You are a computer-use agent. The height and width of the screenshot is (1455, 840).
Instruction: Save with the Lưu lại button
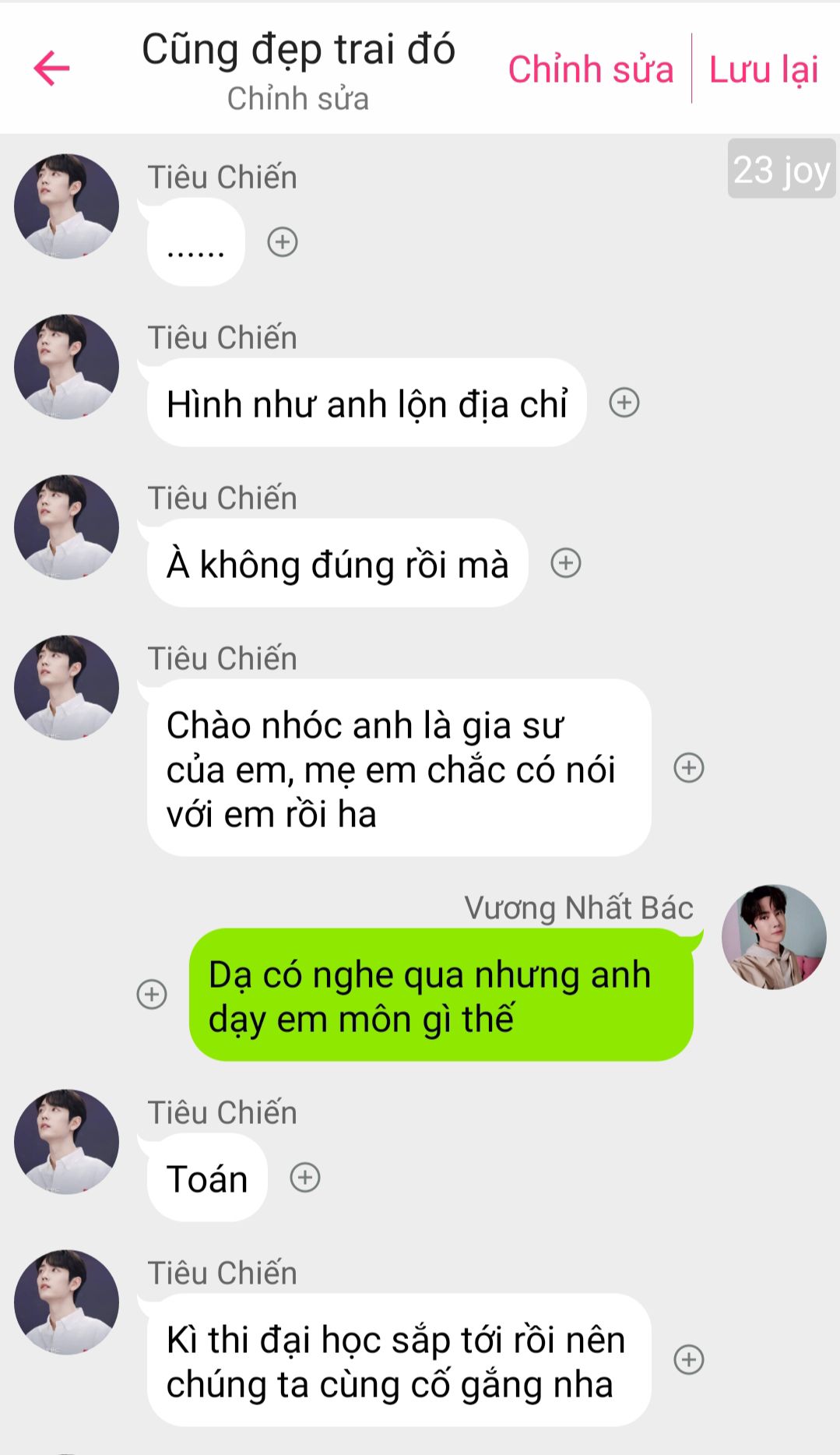pyautogui.click(x=764, y=69)
